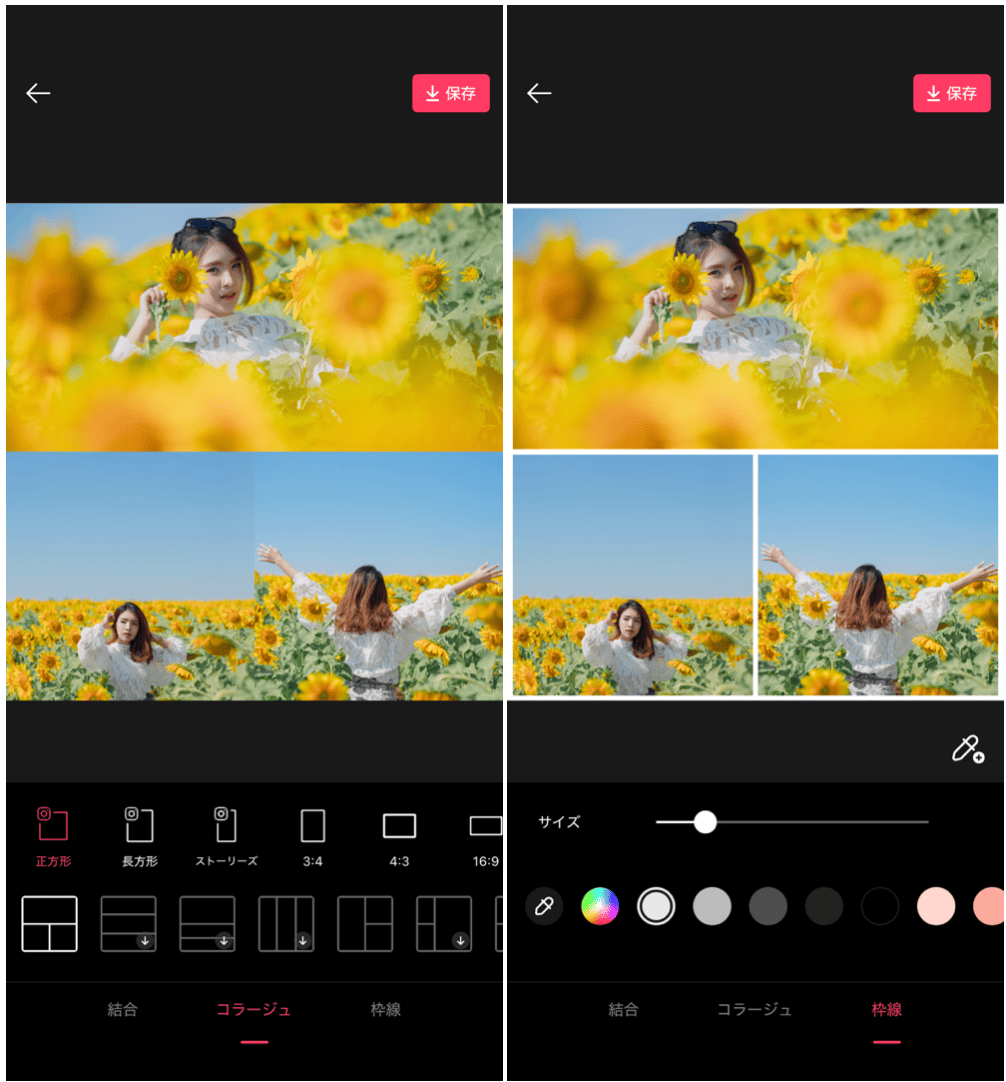The width and height of the screenshot is (1006, 1082).
Task: Pick the three equal horizontal rows layout
Action: click(x=128, y=923)
